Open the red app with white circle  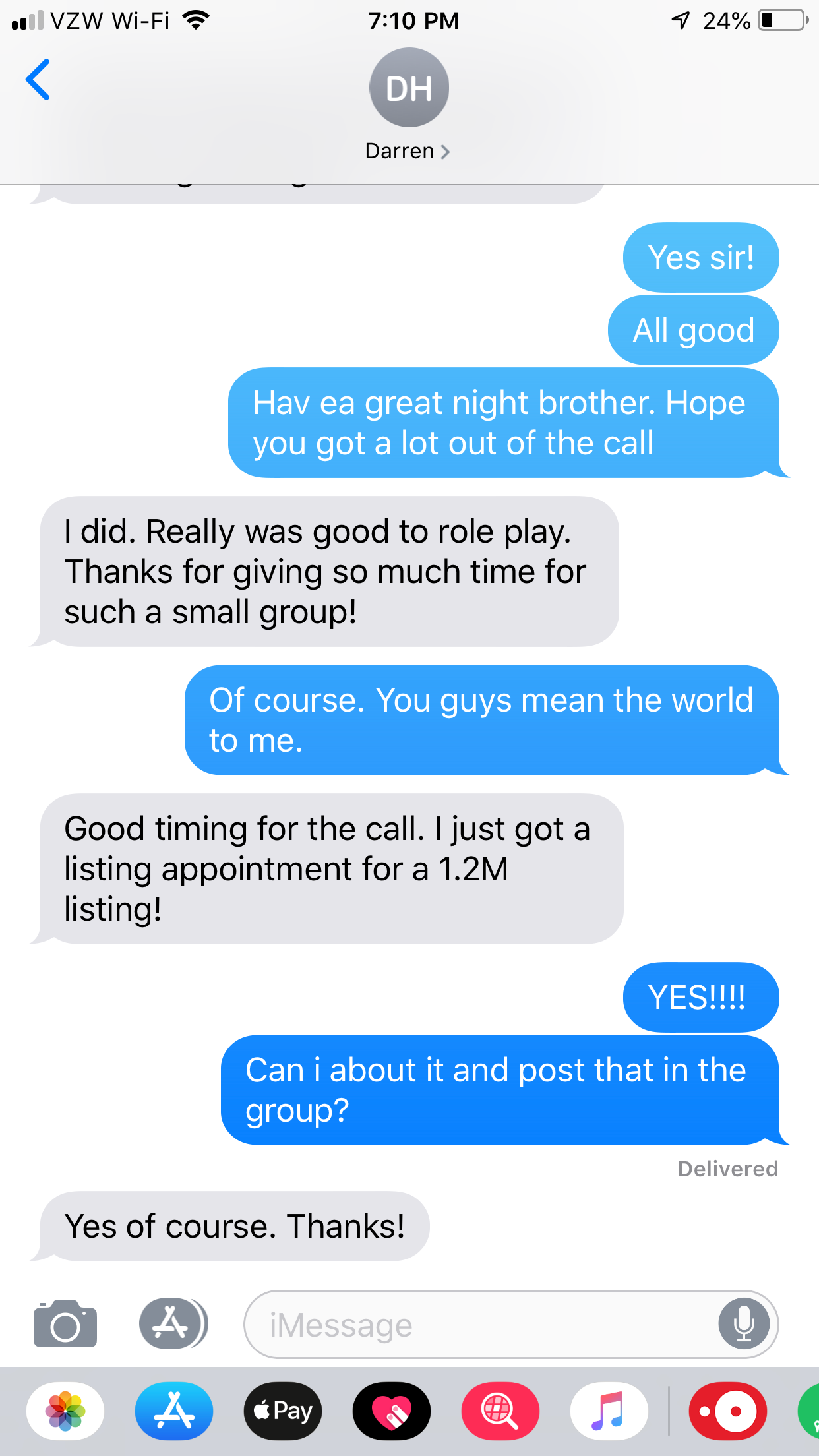click(x=727, y=1411)
